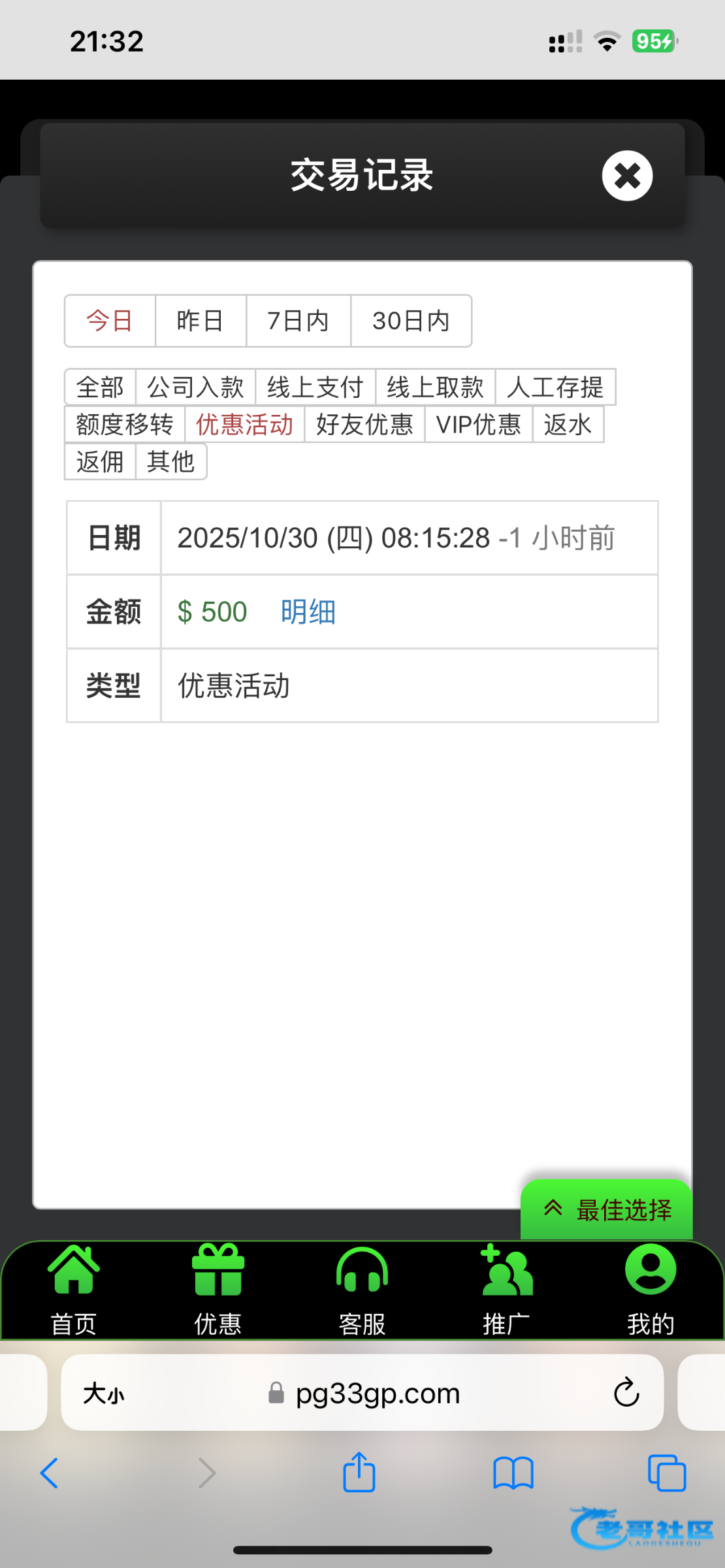Tap the 最佳选择 button

click(606, 1210)
